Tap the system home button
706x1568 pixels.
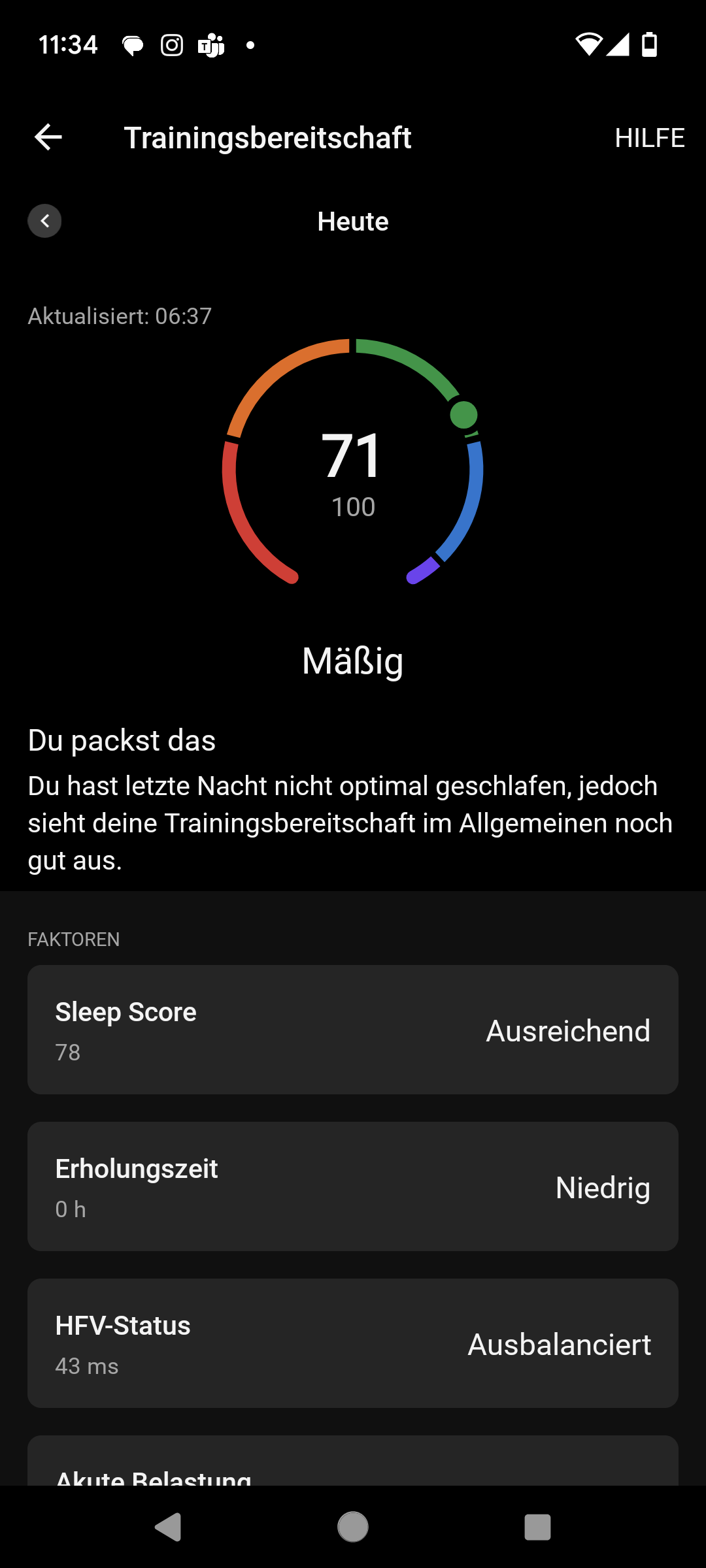click(353, 1527)
